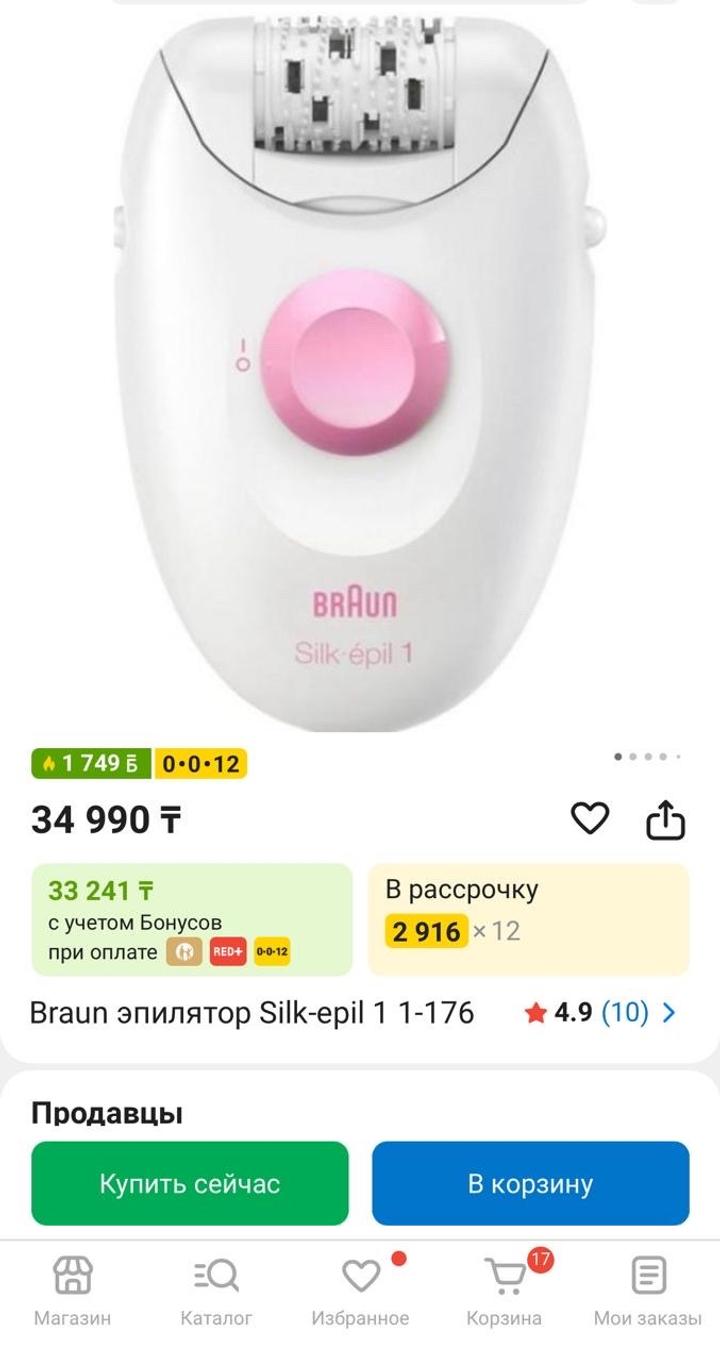Add the Braun epilator to favorites
720x1361 pixels.
[589, 819]
